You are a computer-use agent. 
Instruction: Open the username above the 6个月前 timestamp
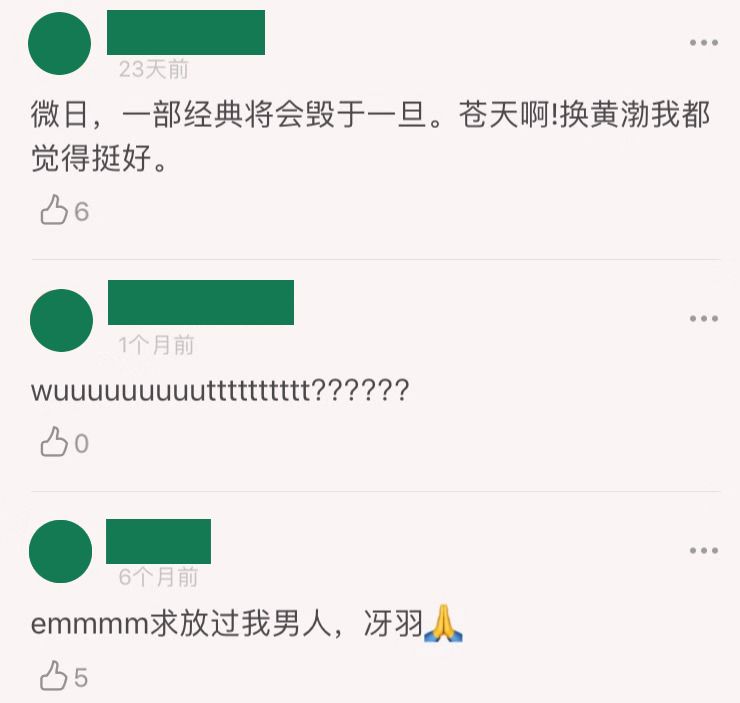pos(159,541)
